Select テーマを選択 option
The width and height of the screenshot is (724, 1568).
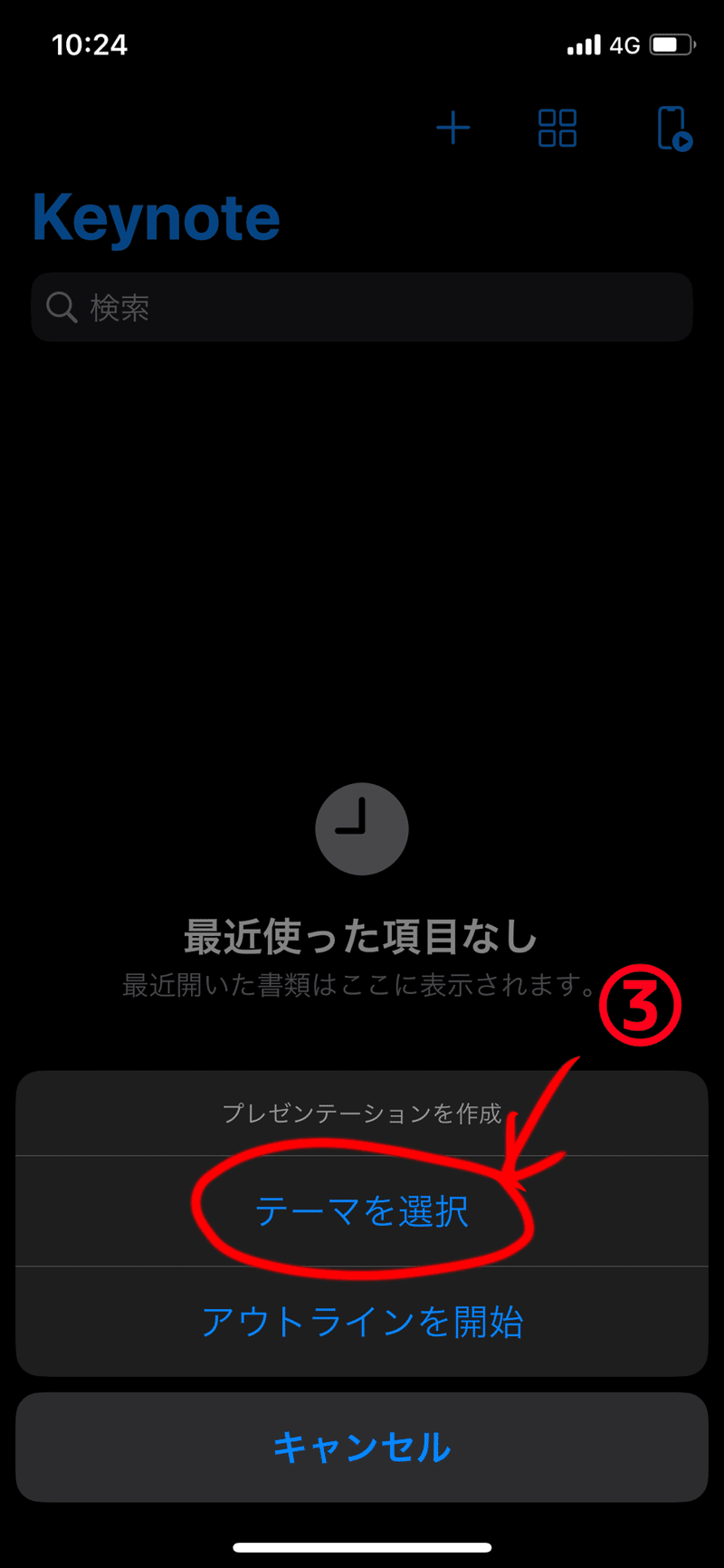click(362, 1211)
